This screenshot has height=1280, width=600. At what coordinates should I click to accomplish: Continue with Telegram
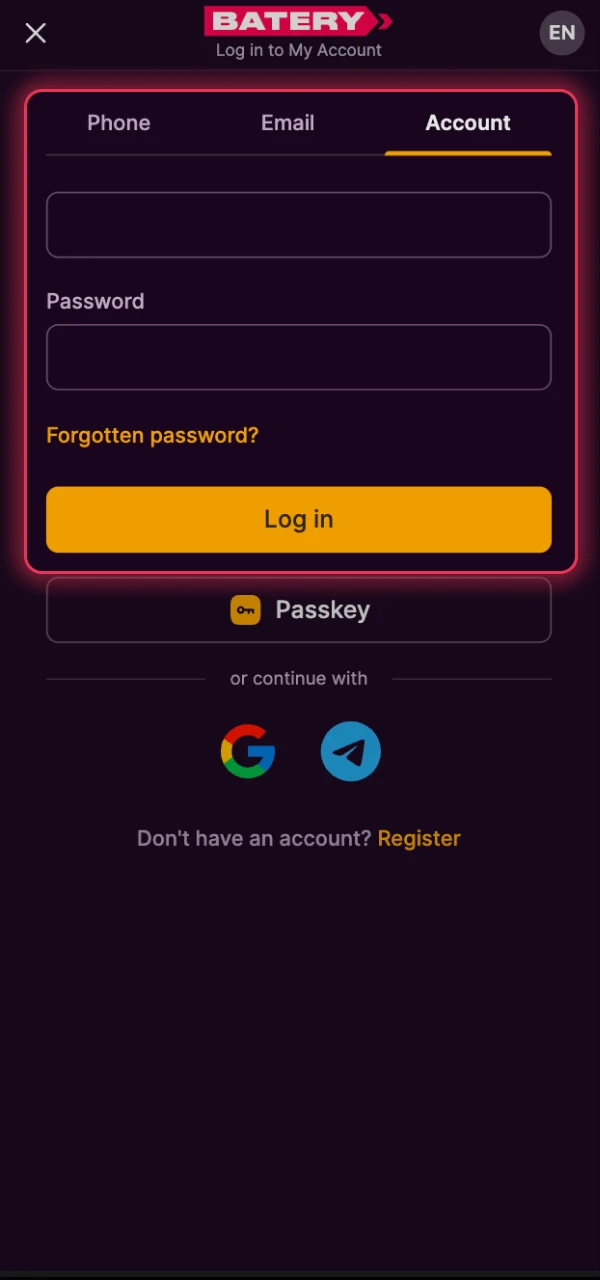[x=351, y=752]
